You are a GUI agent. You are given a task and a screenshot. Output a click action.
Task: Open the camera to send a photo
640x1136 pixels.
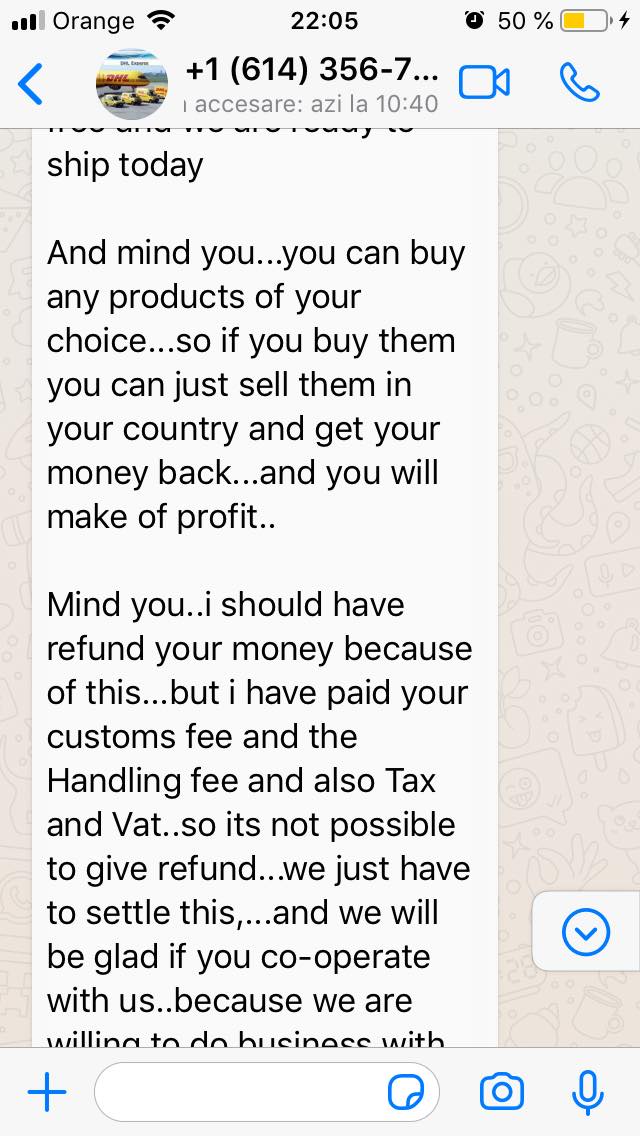[502, 1092]
